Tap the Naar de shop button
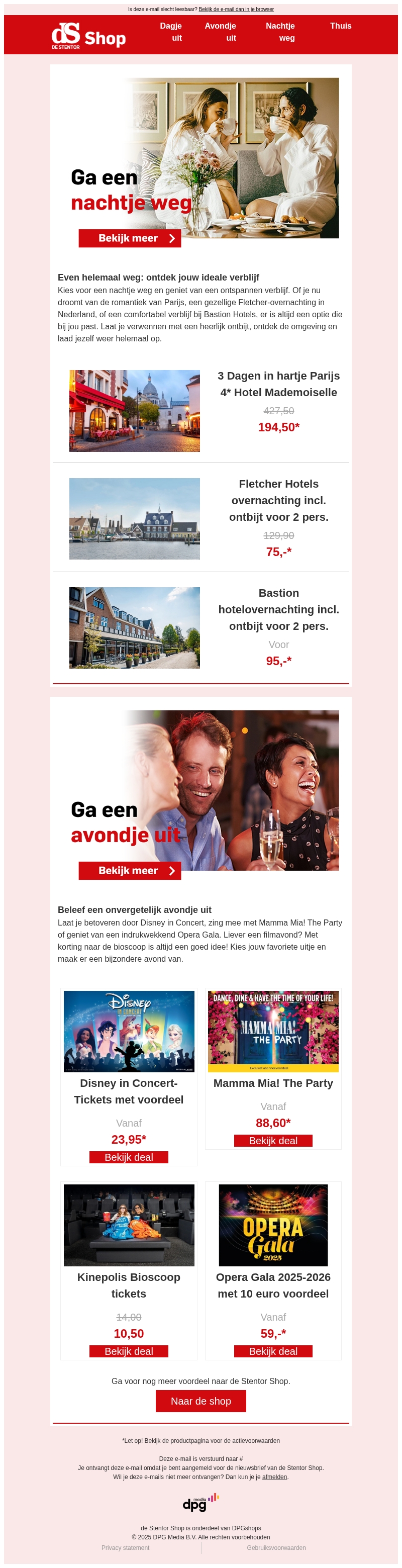 [x=200, y=1401]
